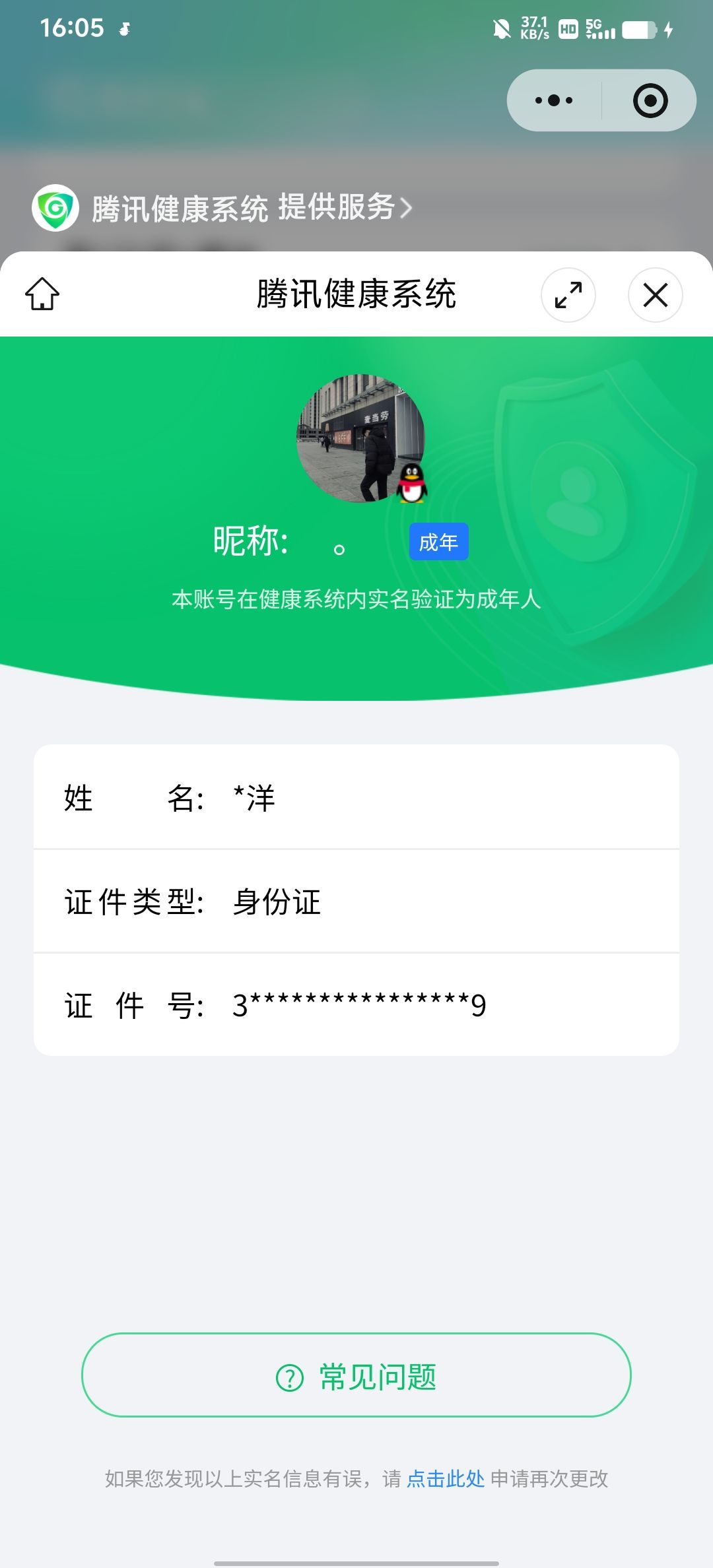Open 腾讯健康系统 提供服务 link
The image size is (713, 1568).
tap(251, 208)
